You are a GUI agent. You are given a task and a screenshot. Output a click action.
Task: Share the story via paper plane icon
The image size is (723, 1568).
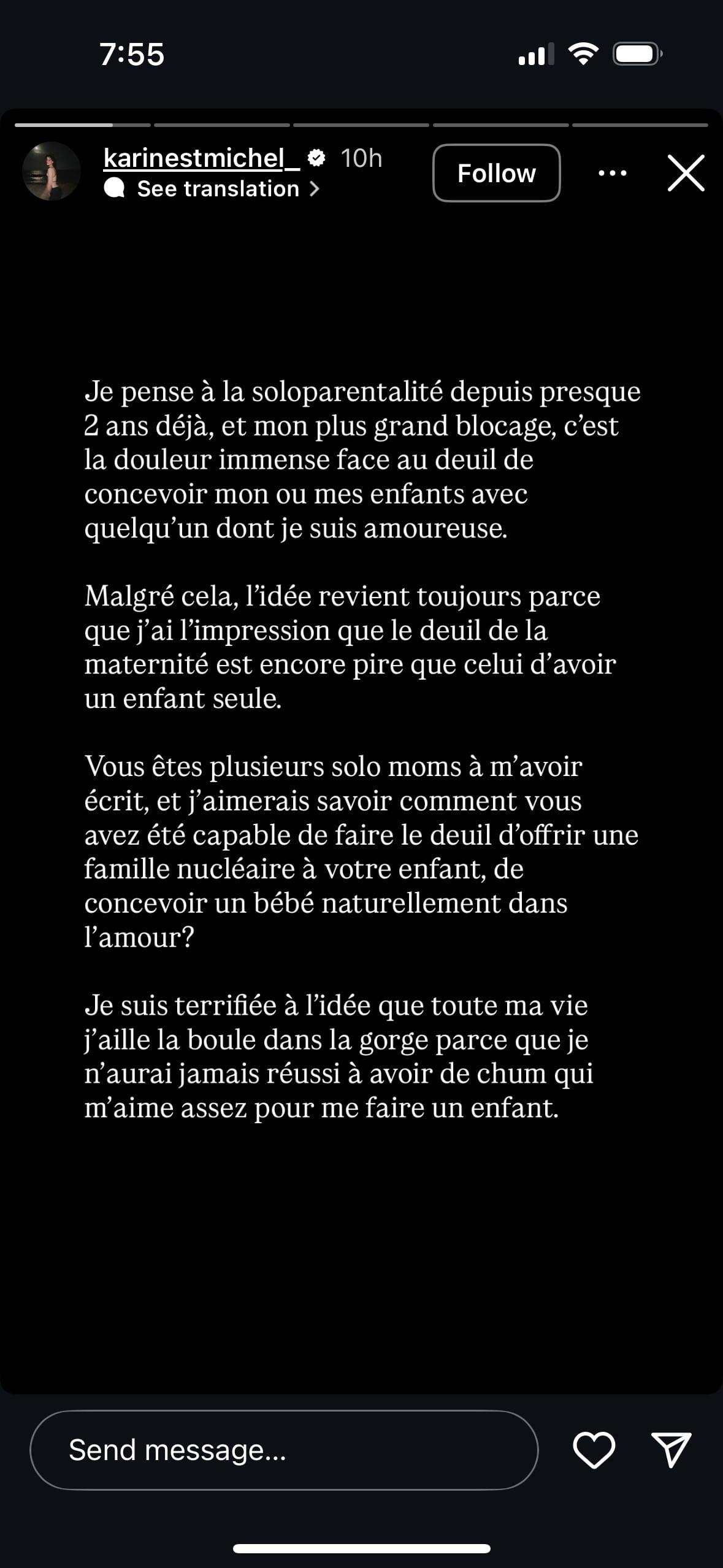point(671,1450)
